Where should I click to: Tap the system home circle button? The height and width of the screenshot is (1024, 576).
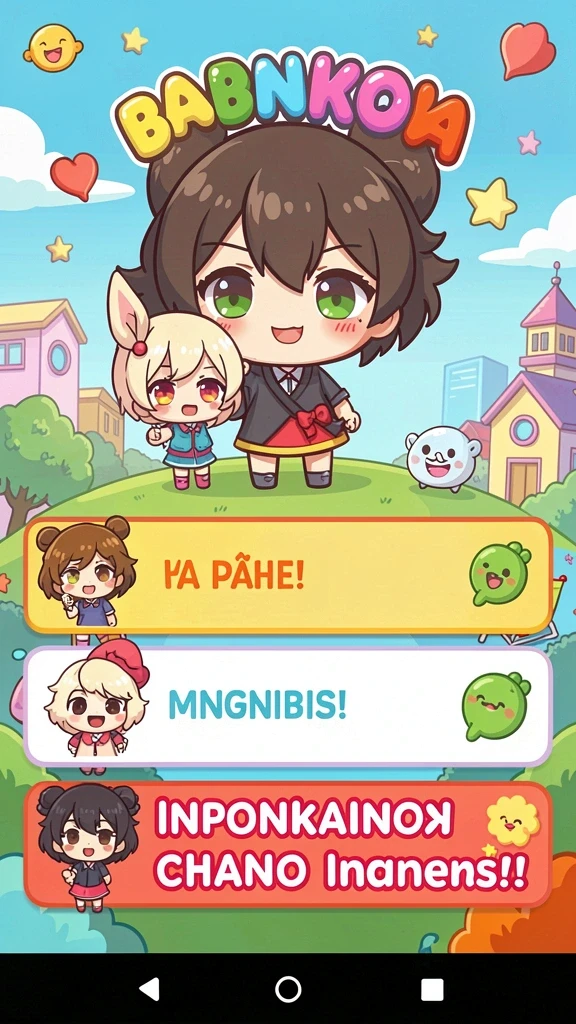click(x=288, y=989)
